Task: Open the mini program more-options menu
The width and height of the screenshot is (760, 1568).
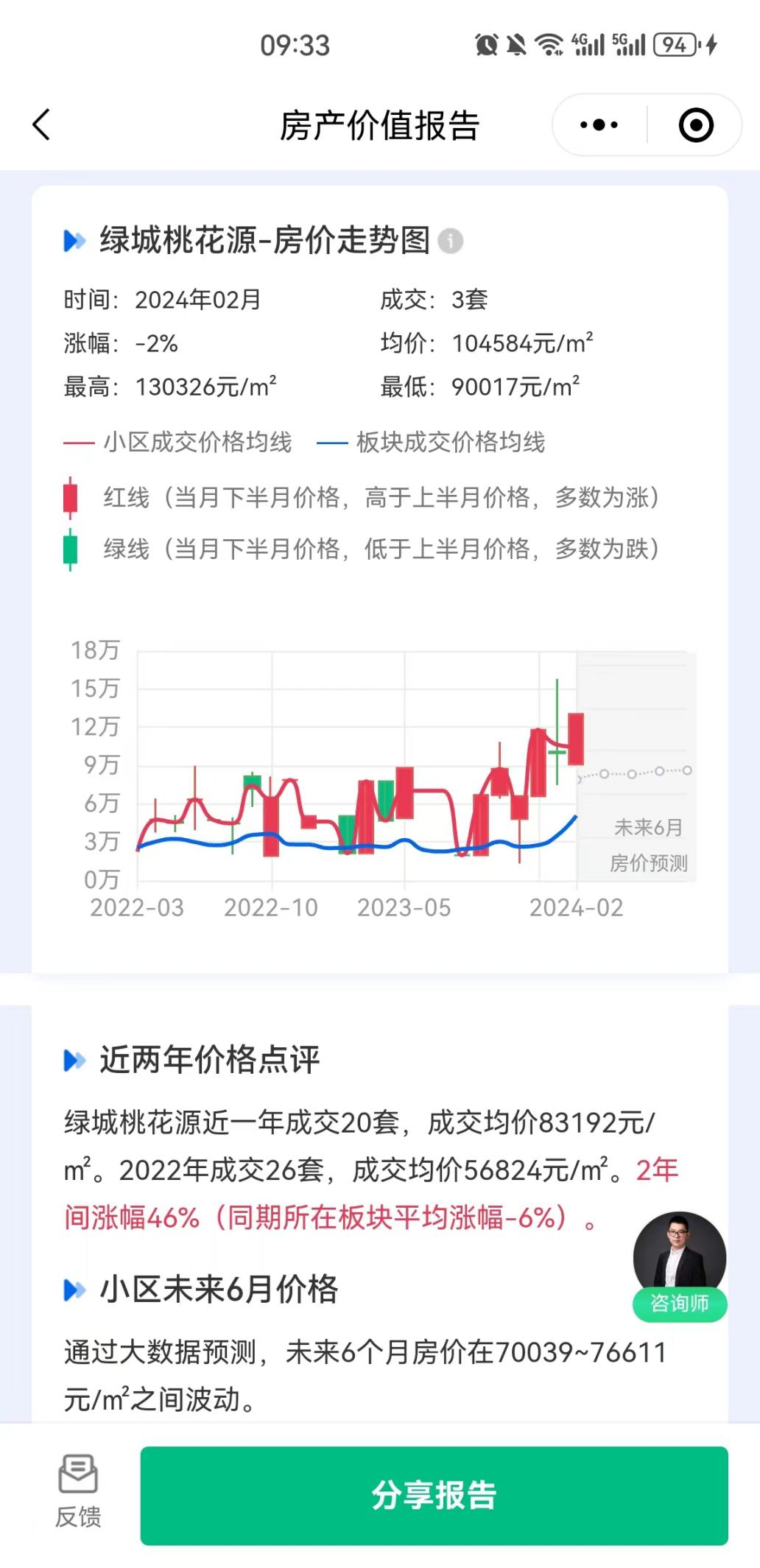Action: [x=599, y=125]
